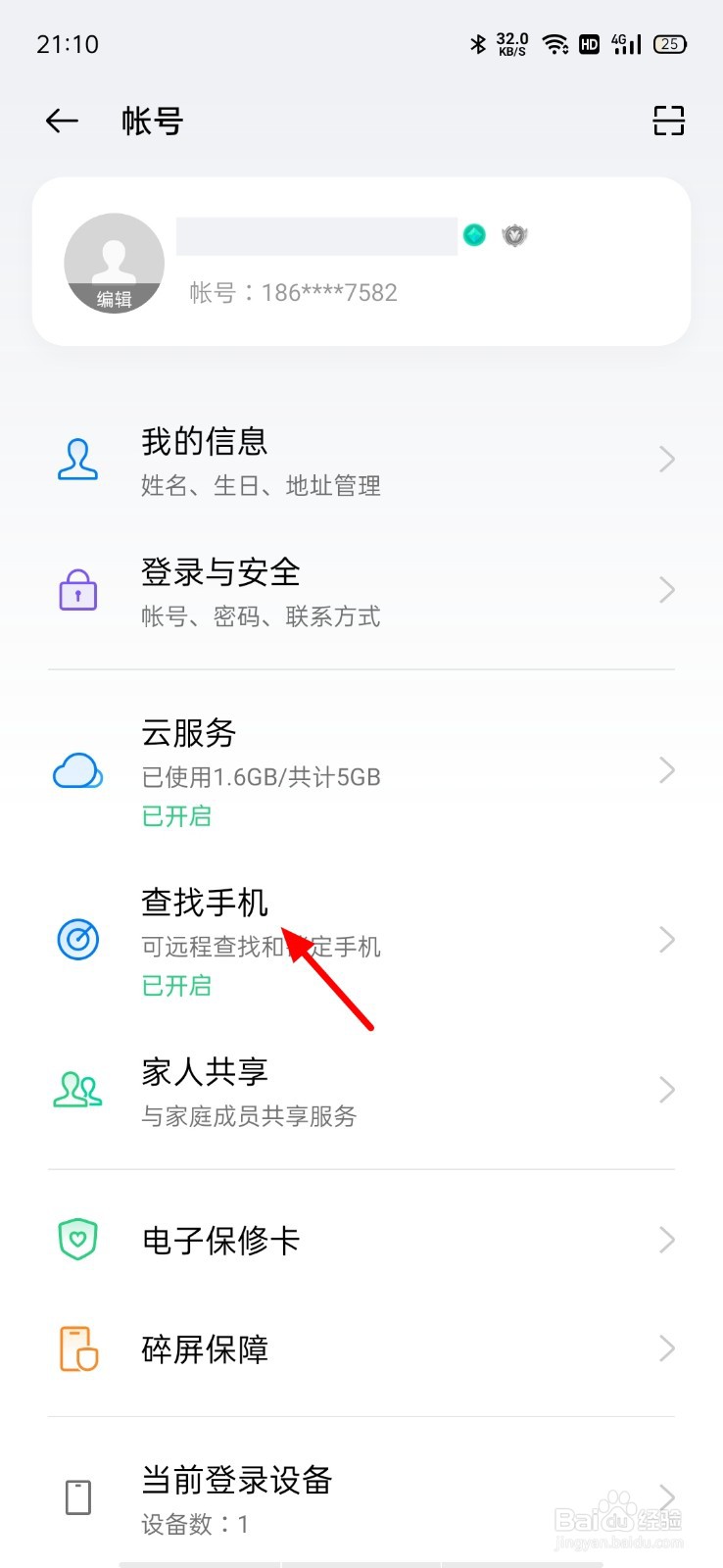Click the orange screen breakage protection icon

[77, 1348]
